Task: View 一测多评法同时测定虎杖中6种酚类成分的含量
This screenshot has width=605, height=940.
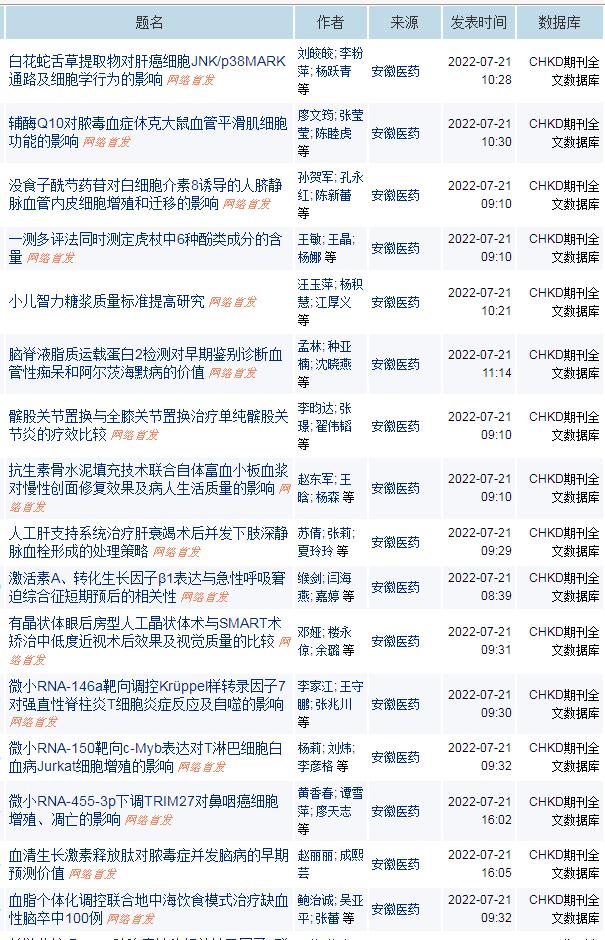Action: click(145, 240)
